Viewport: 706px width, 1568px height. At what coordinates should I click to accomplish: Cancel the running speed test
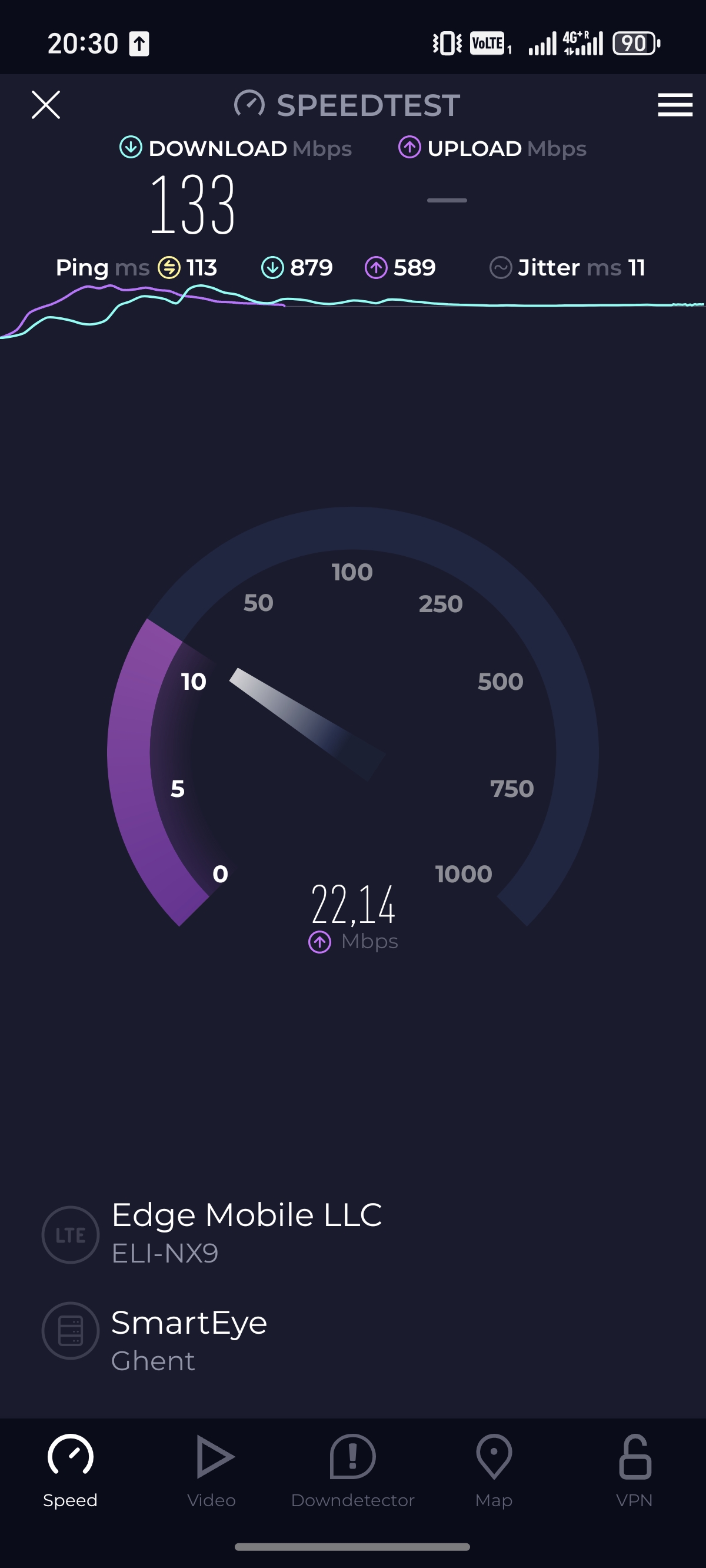[46, 105]
